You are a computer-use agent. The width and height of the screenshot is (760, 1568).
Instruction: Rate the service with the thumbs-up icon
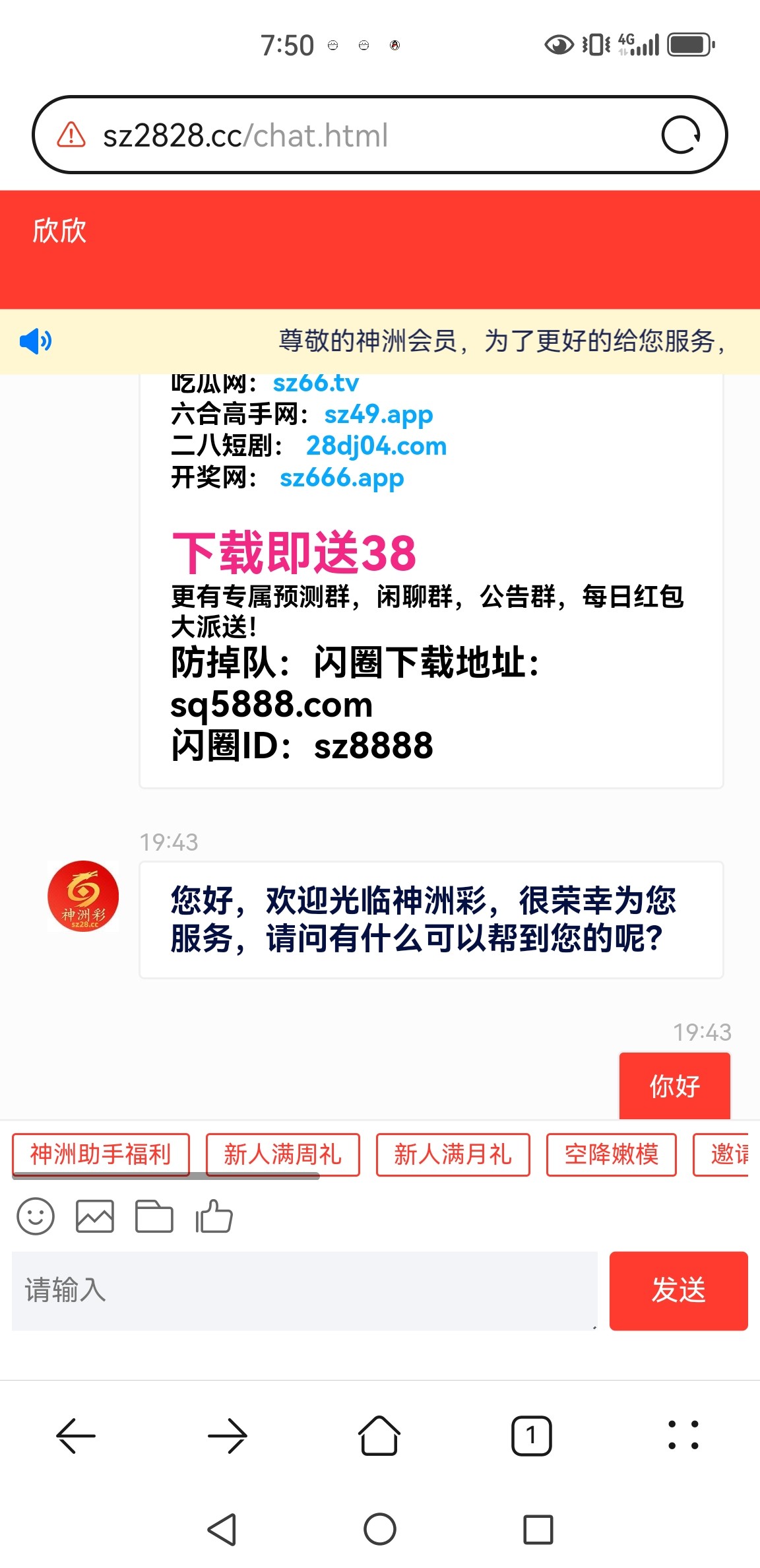[214, 1216]
